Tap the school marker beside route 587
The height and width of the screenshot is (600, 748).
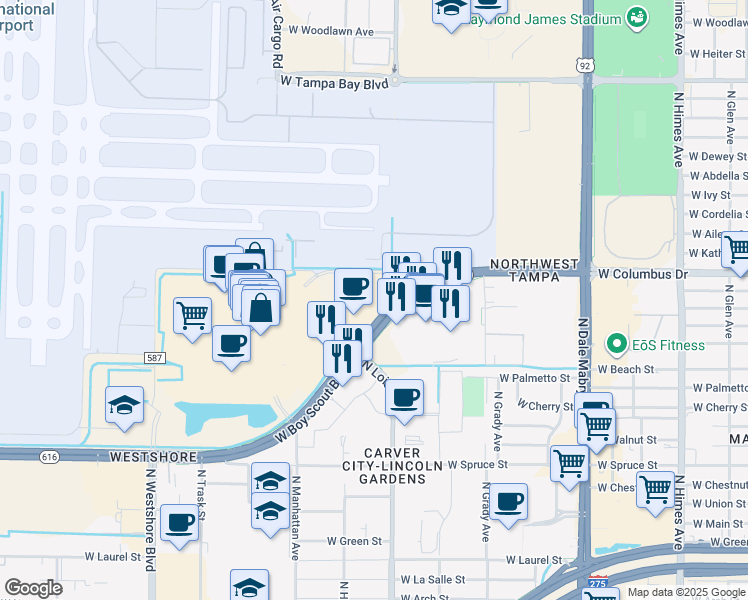point(125,409)
